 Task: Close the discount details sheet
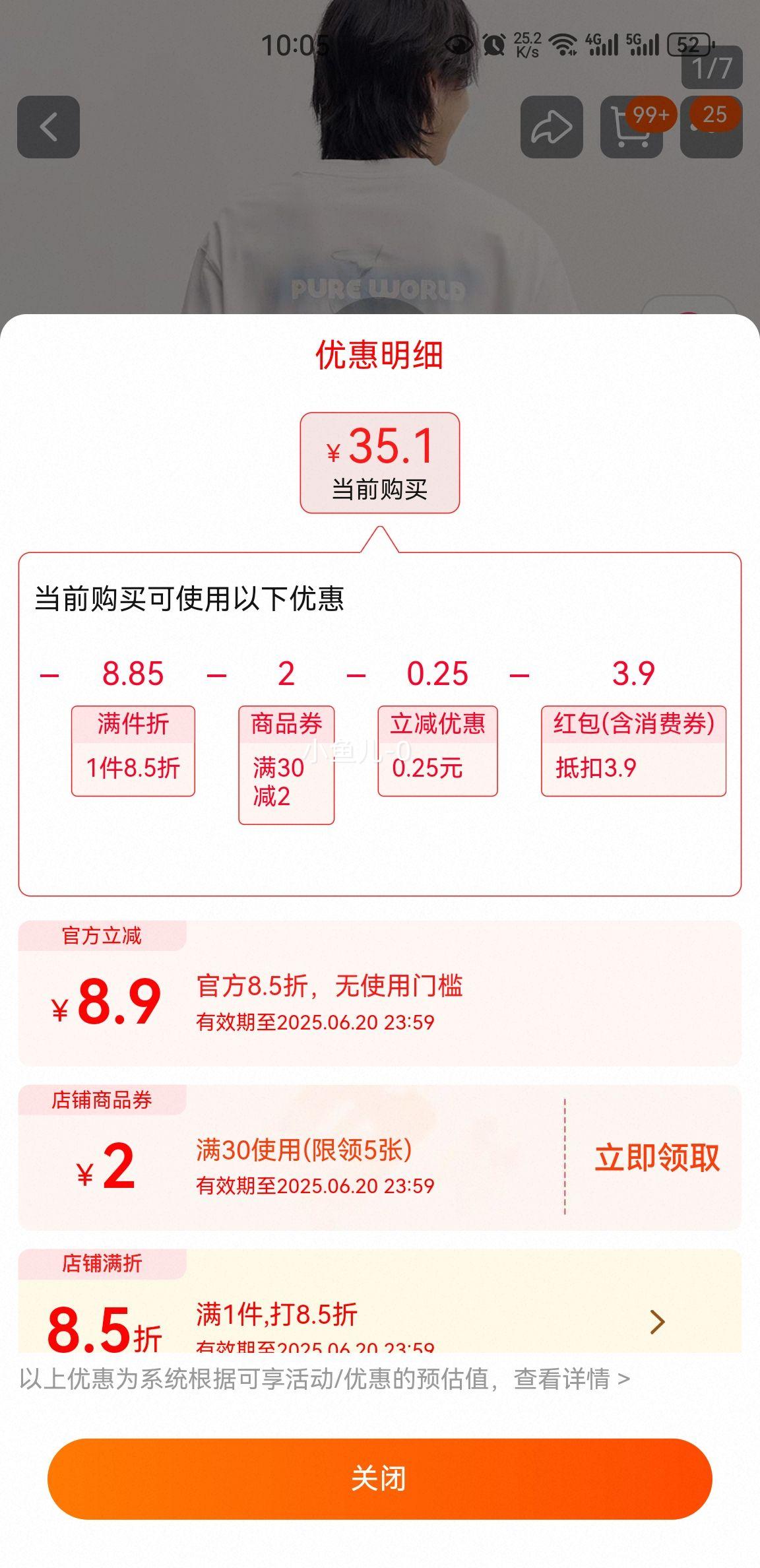(x=379, y=1479)
